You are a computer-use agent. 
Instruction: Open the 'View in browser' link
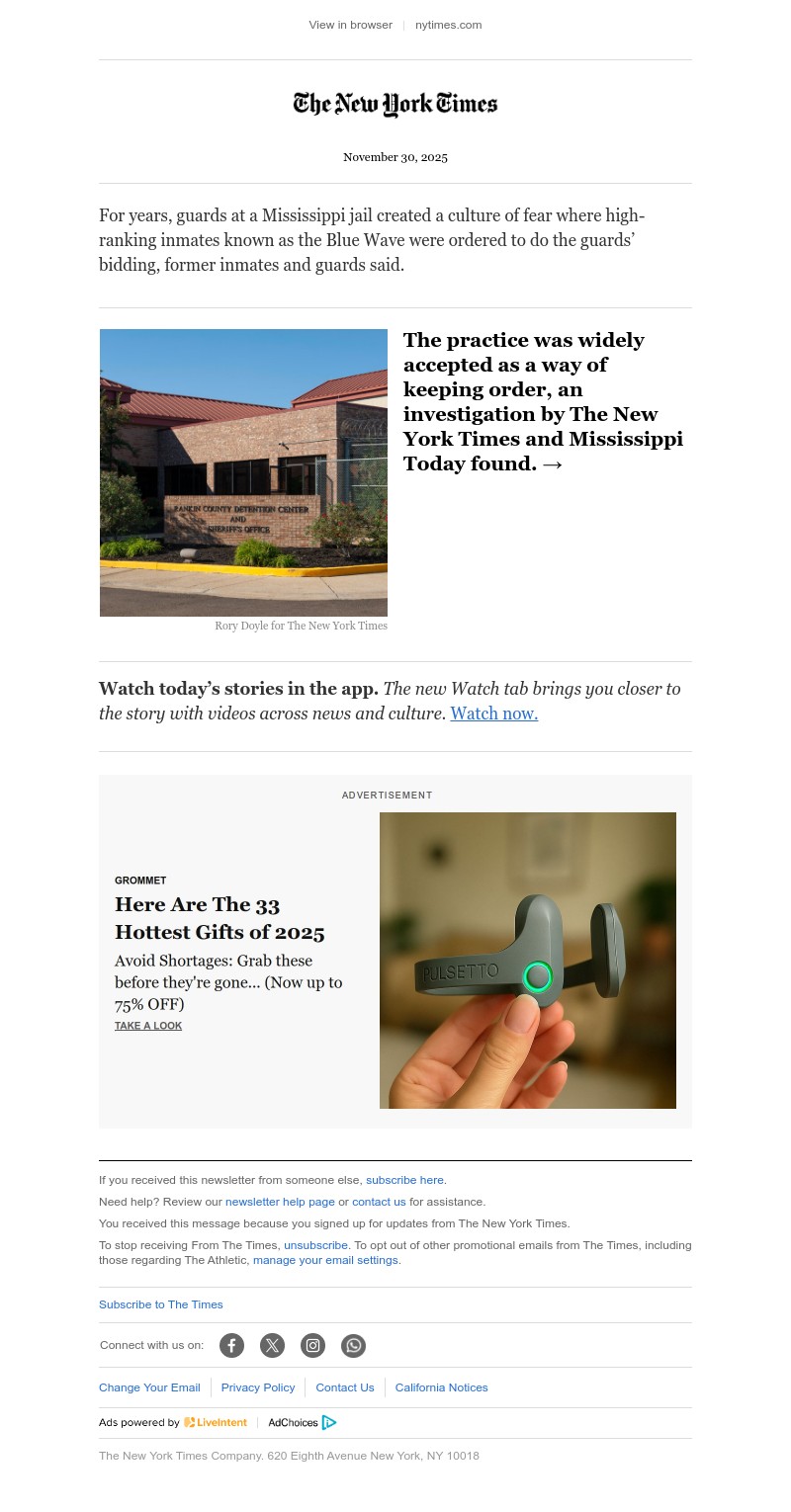[350, 25]
